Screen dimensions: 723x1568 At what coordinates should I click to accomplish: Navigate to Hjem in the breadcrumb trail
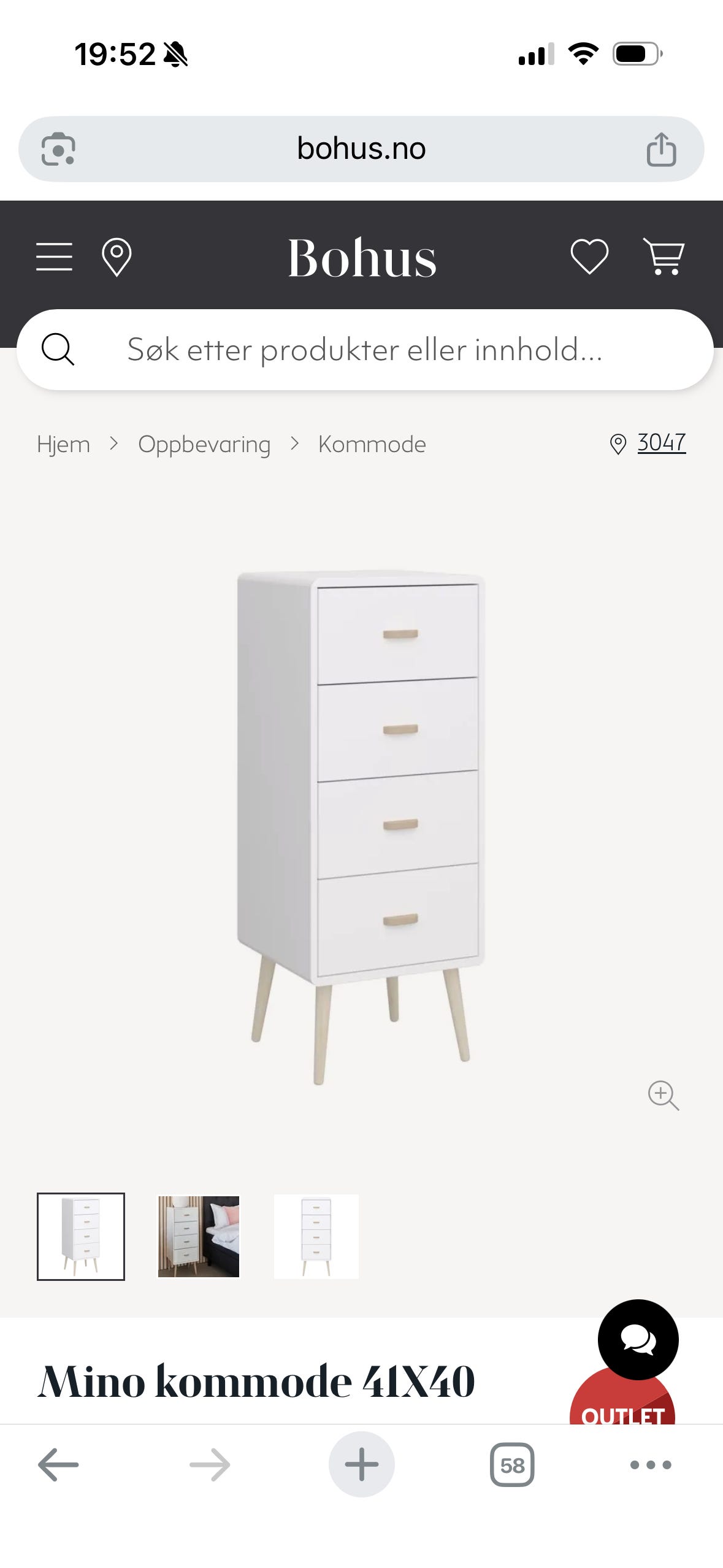click(63, 444)
